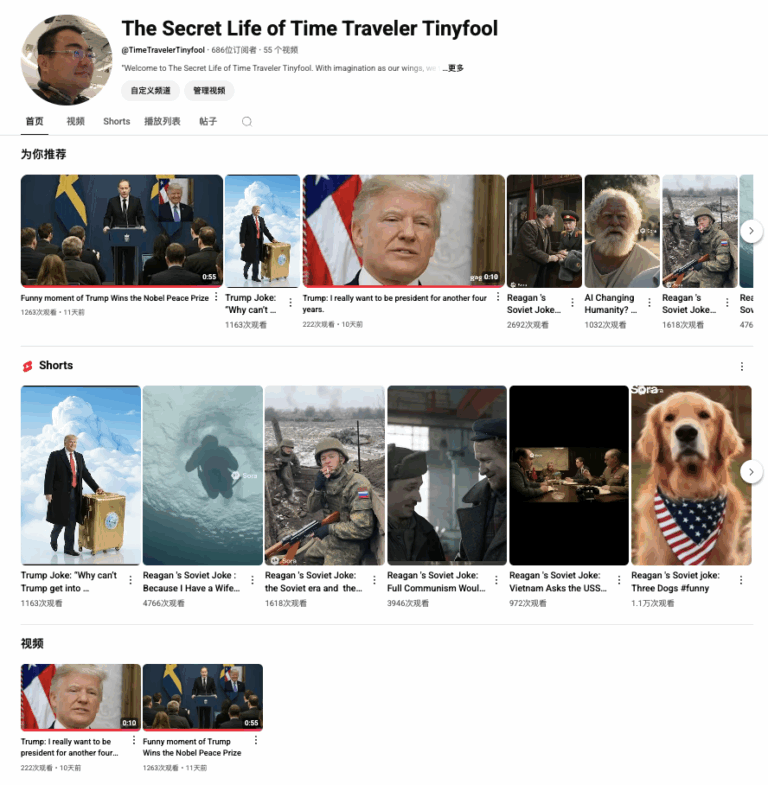This screenshot has width=768, height=785.
Task: Open the Shorts section overflow menu
Action: point(741,366)
